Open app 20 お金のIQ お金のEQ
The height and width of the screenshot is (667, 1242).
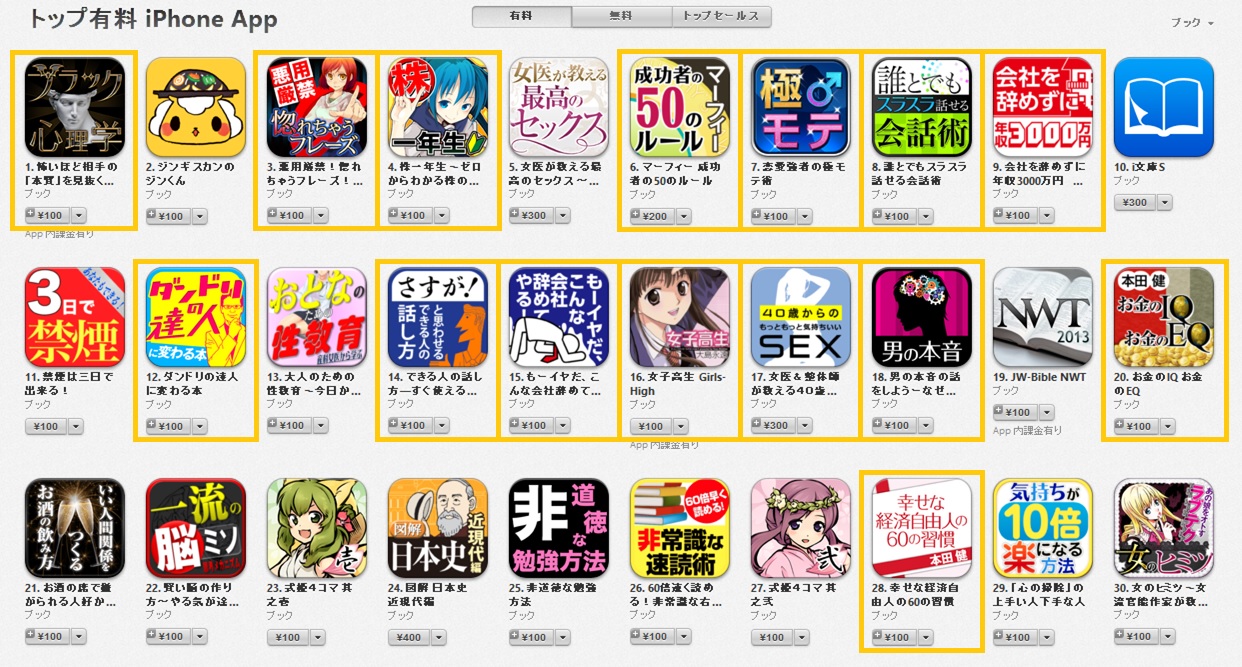click(1163, 317)
